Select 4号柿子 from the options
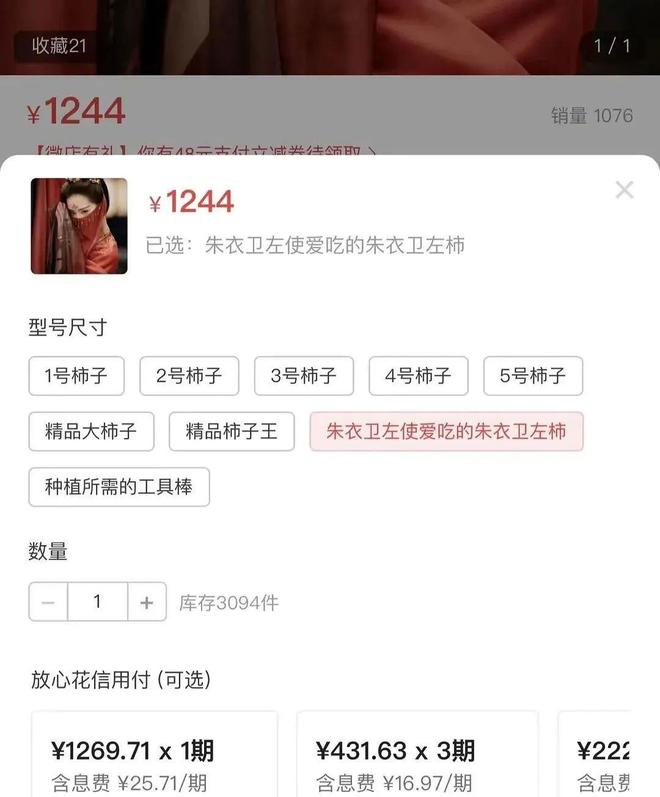The height and width of the screenshot is (797, 660). click(418, 376)
